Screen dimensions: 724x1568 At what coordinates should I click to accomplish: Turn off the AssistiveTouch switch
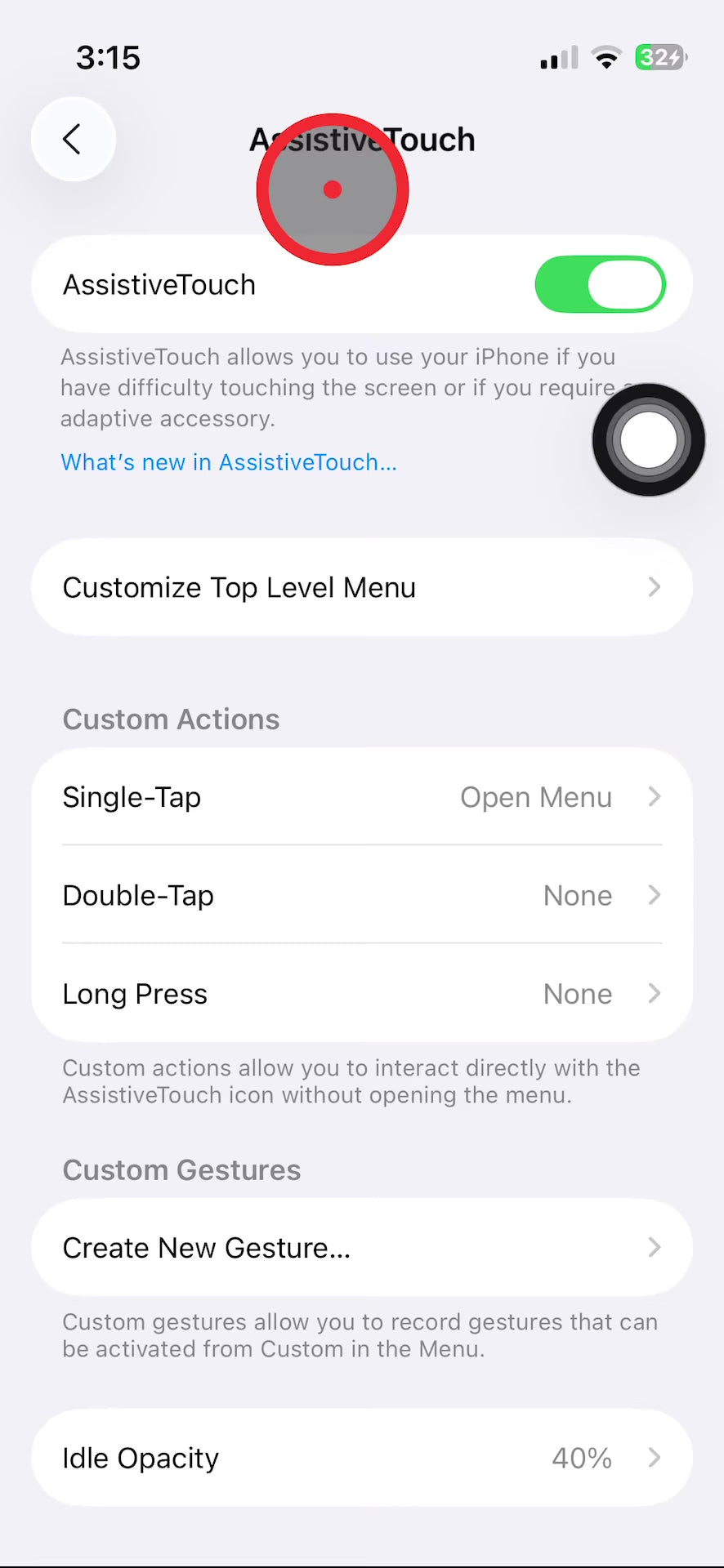pyautogui.click(x=600, y=284)
